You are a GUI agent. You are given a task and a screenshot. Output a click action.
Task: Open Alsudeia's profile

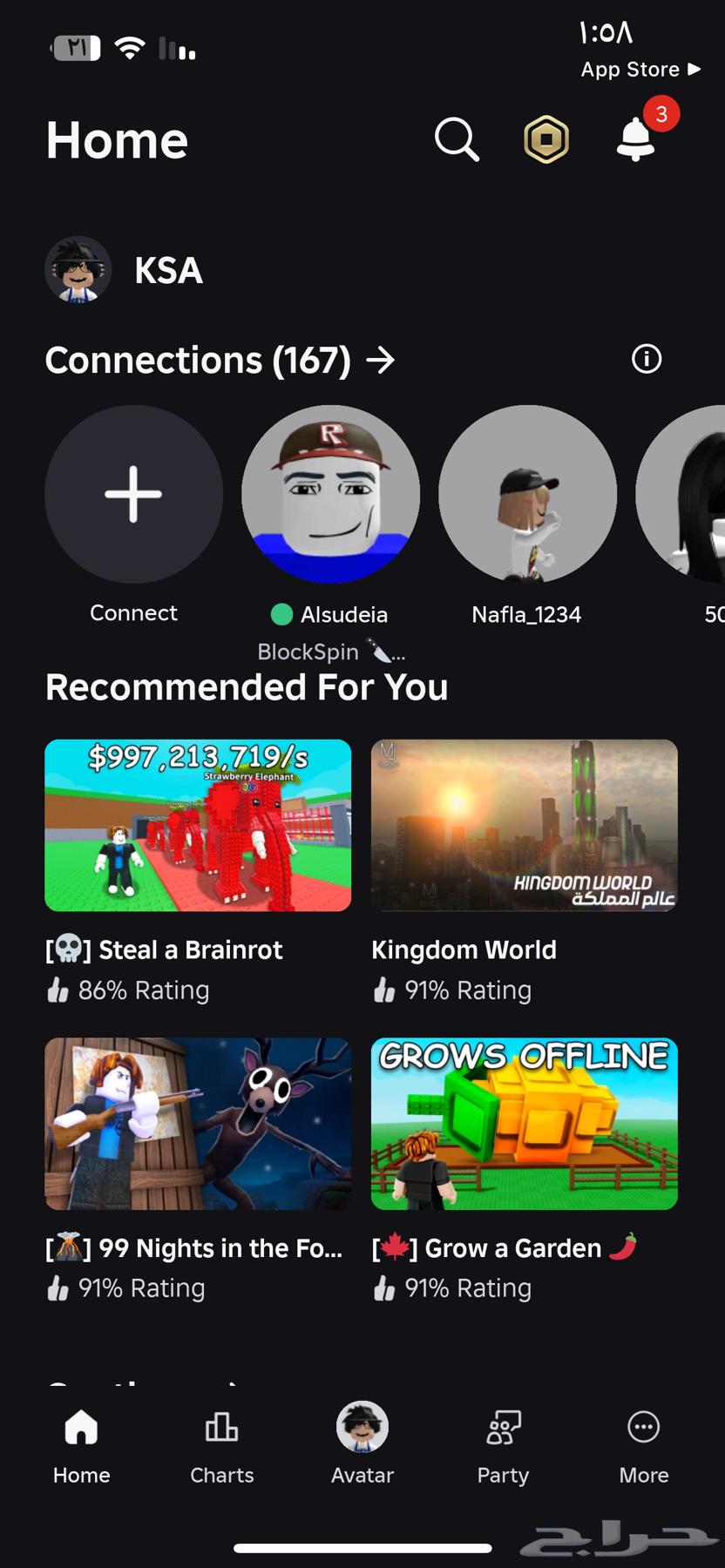[x=330, y=494]
